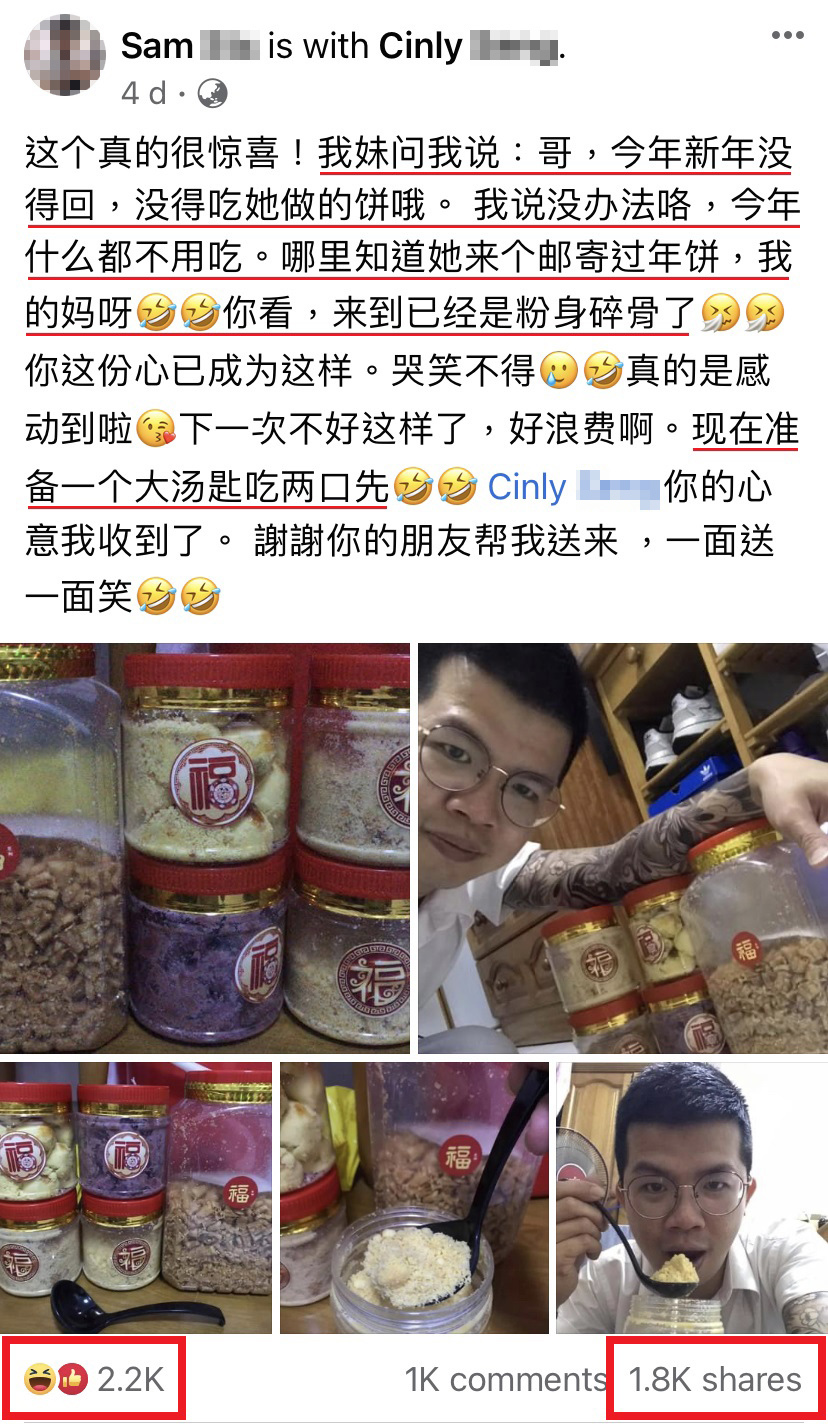
Task: Open the post's three-dot overflow menu
Action: (787, 36)
